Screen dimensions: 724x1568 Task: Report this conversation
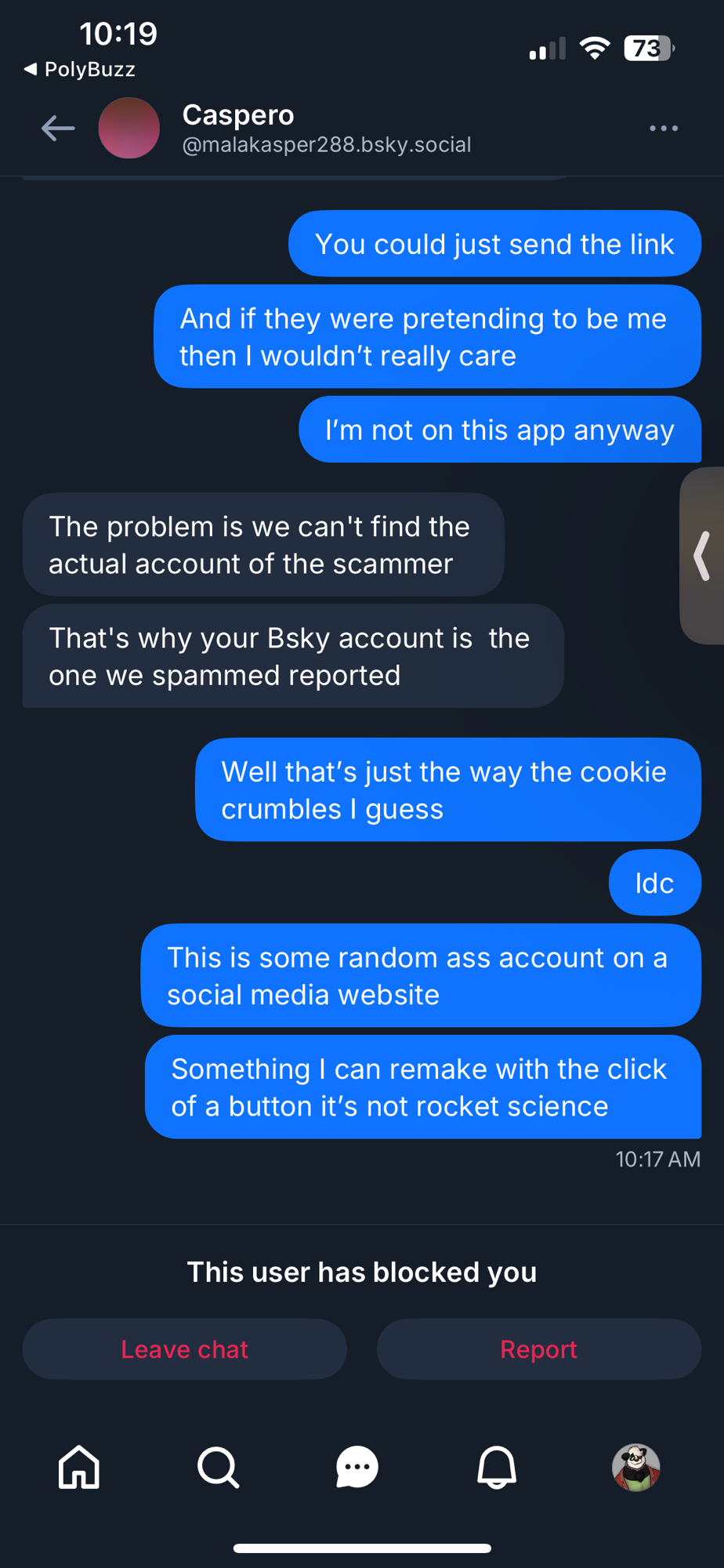538,1349
